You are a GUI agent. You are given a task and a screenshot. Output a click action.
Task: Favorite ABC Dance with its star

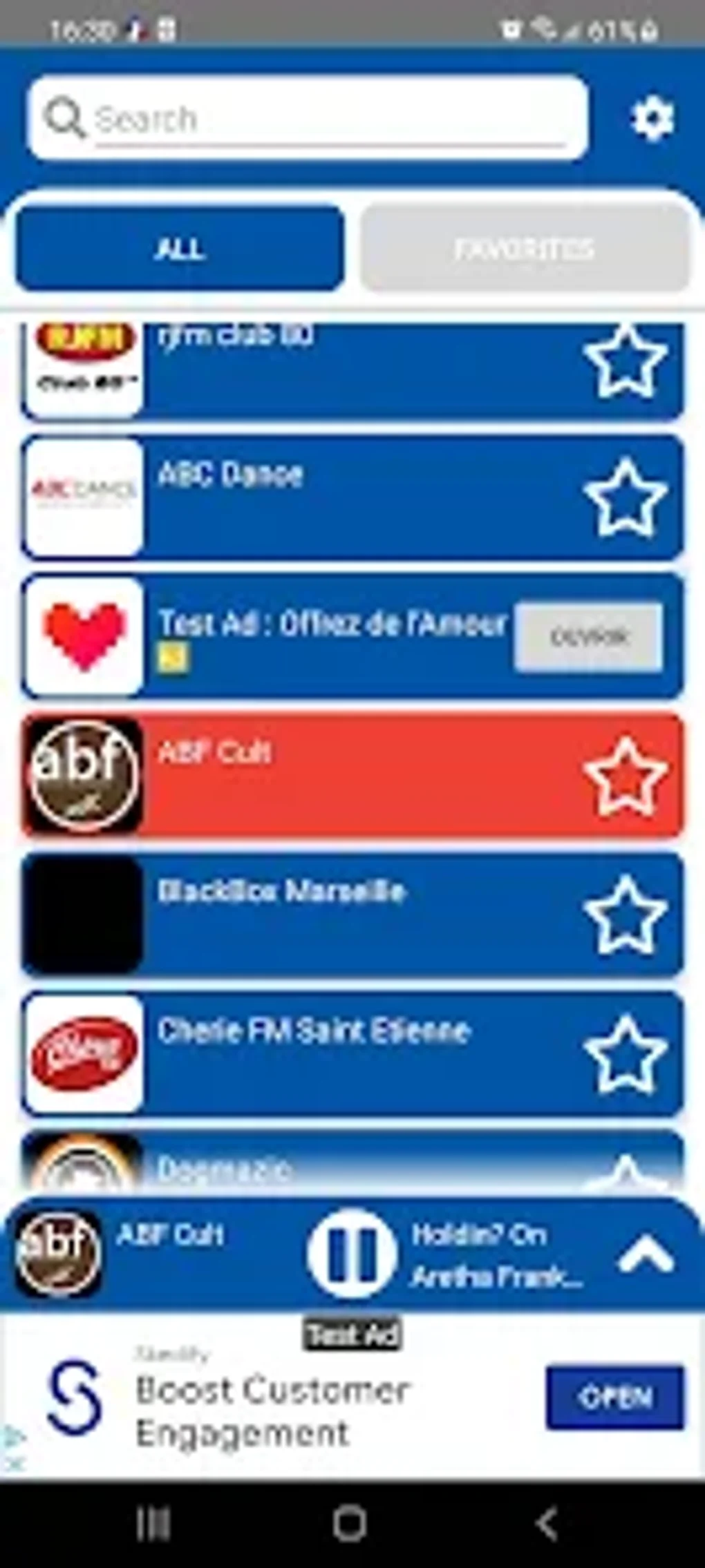pos(626,498)
